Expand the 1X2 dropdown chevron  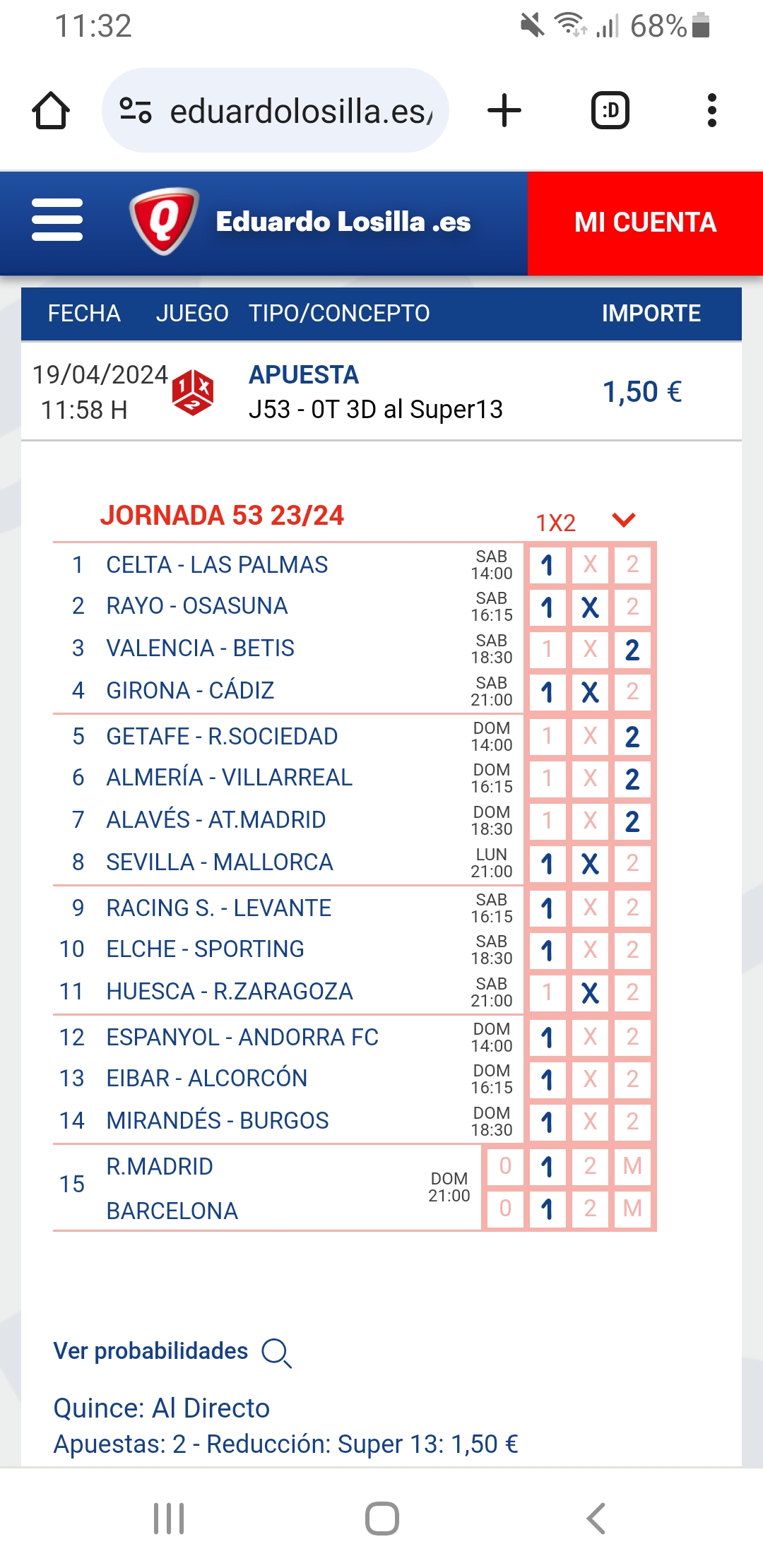624,520
